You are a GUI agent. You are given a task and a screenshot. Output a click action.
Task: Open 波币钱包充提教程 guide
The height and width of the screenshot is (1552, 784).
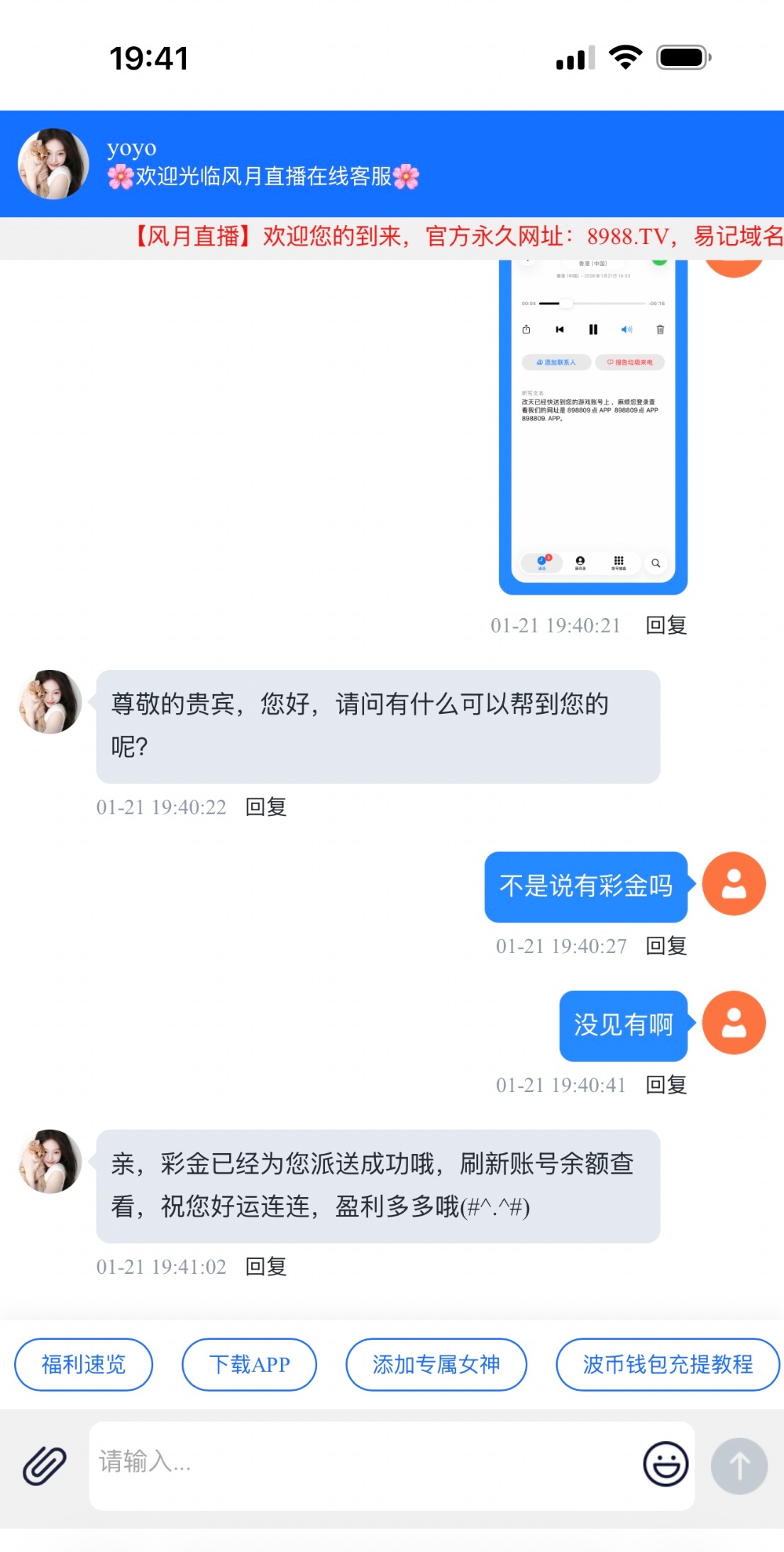tap(667, 1364)
